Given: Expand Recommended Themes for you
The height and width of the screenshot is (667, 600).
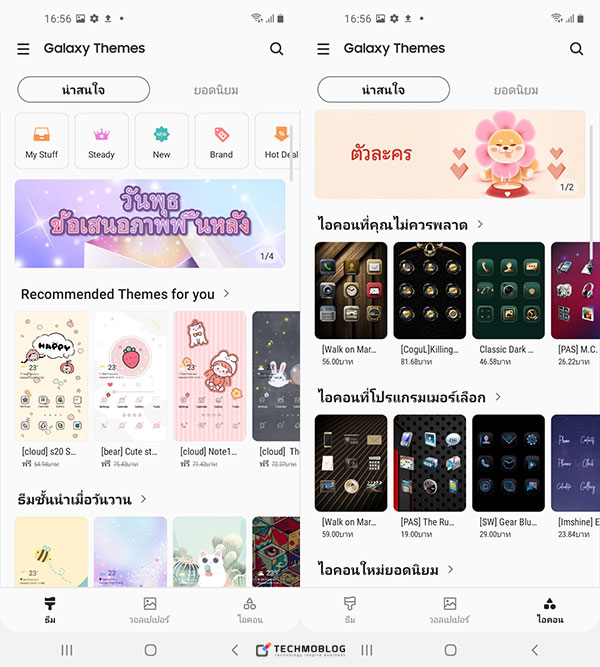Looking at the screenshot, I should click(x=227, y=294).
